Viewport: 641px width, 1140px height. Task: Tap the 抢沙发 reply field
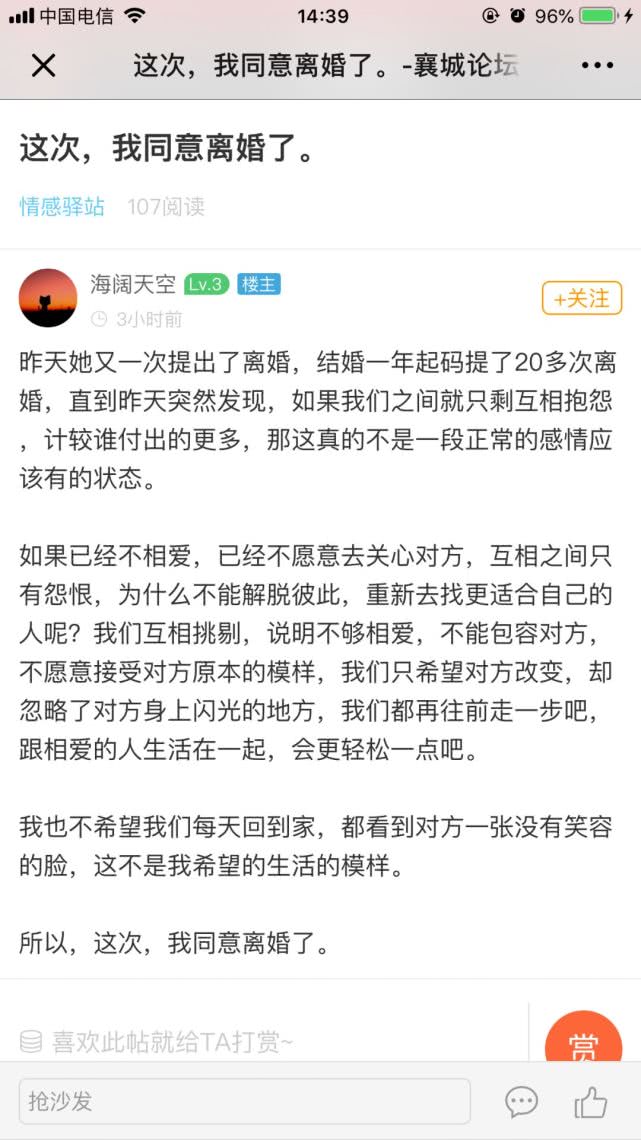coord(244,1101)
